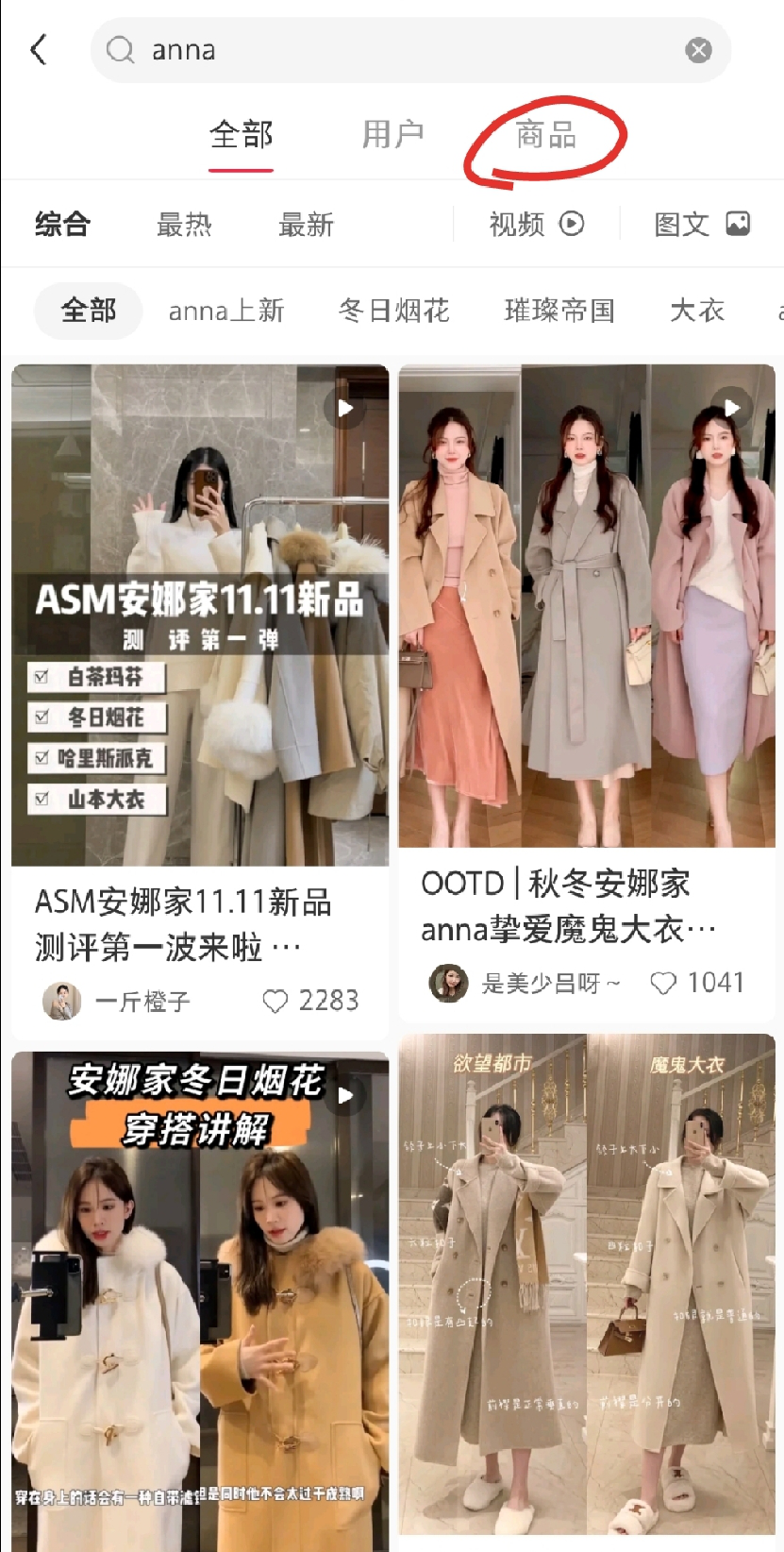Open the 最新 sort option

(304, 224)
